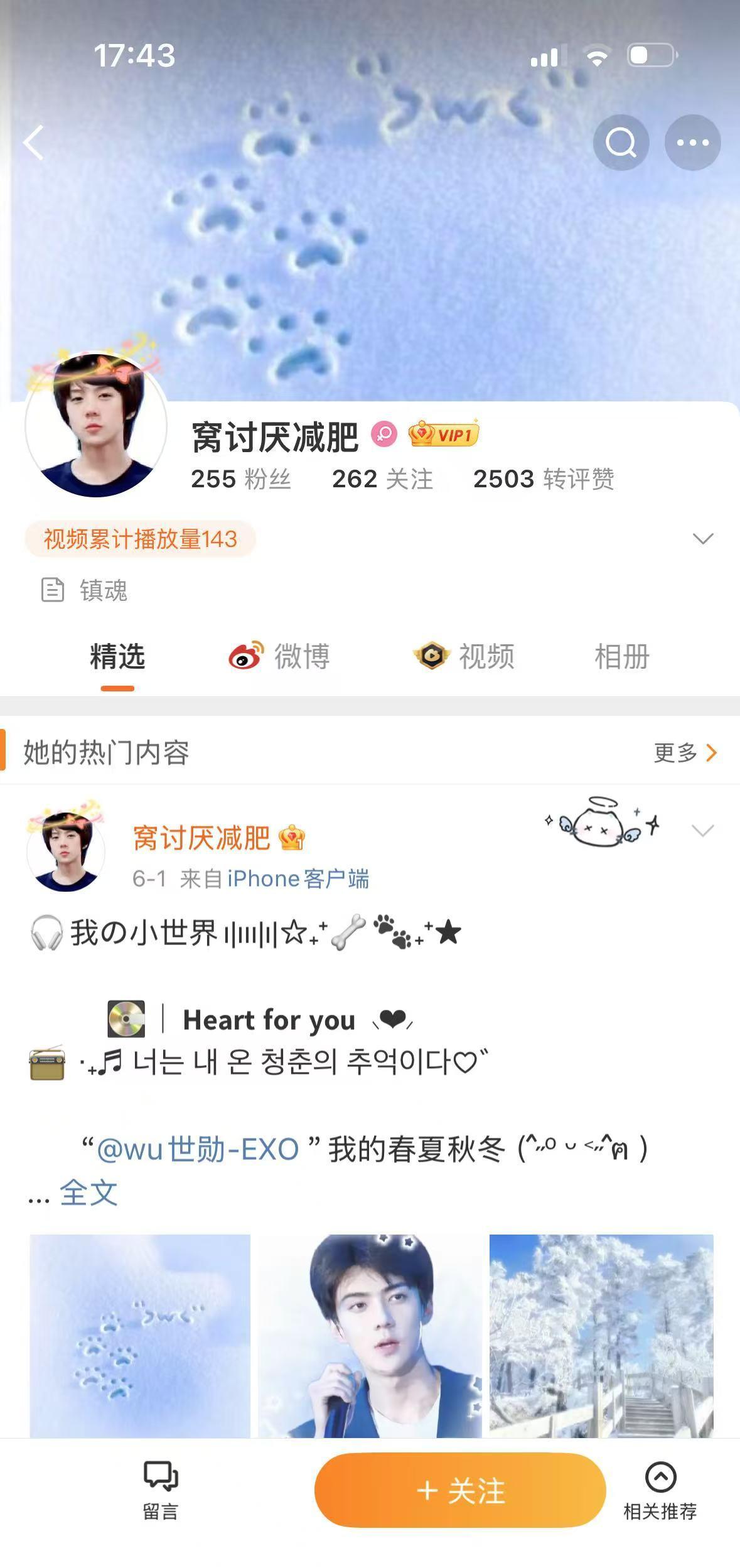Switch to the 视频 tab
The image size is (740, 1568).
(x=464, y=657)
